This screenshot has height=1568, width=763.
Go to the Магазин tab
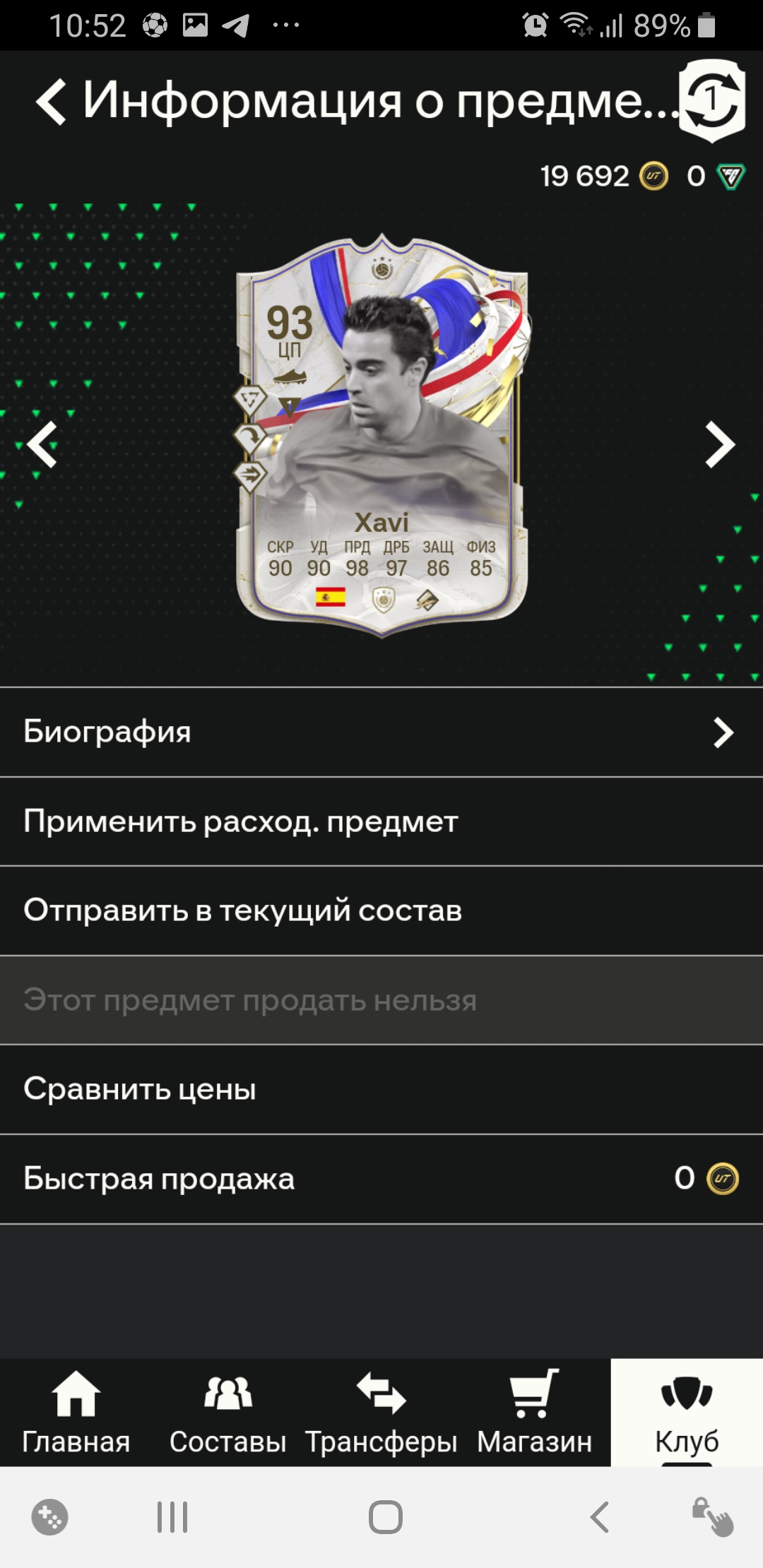(x=534, y=1413)
